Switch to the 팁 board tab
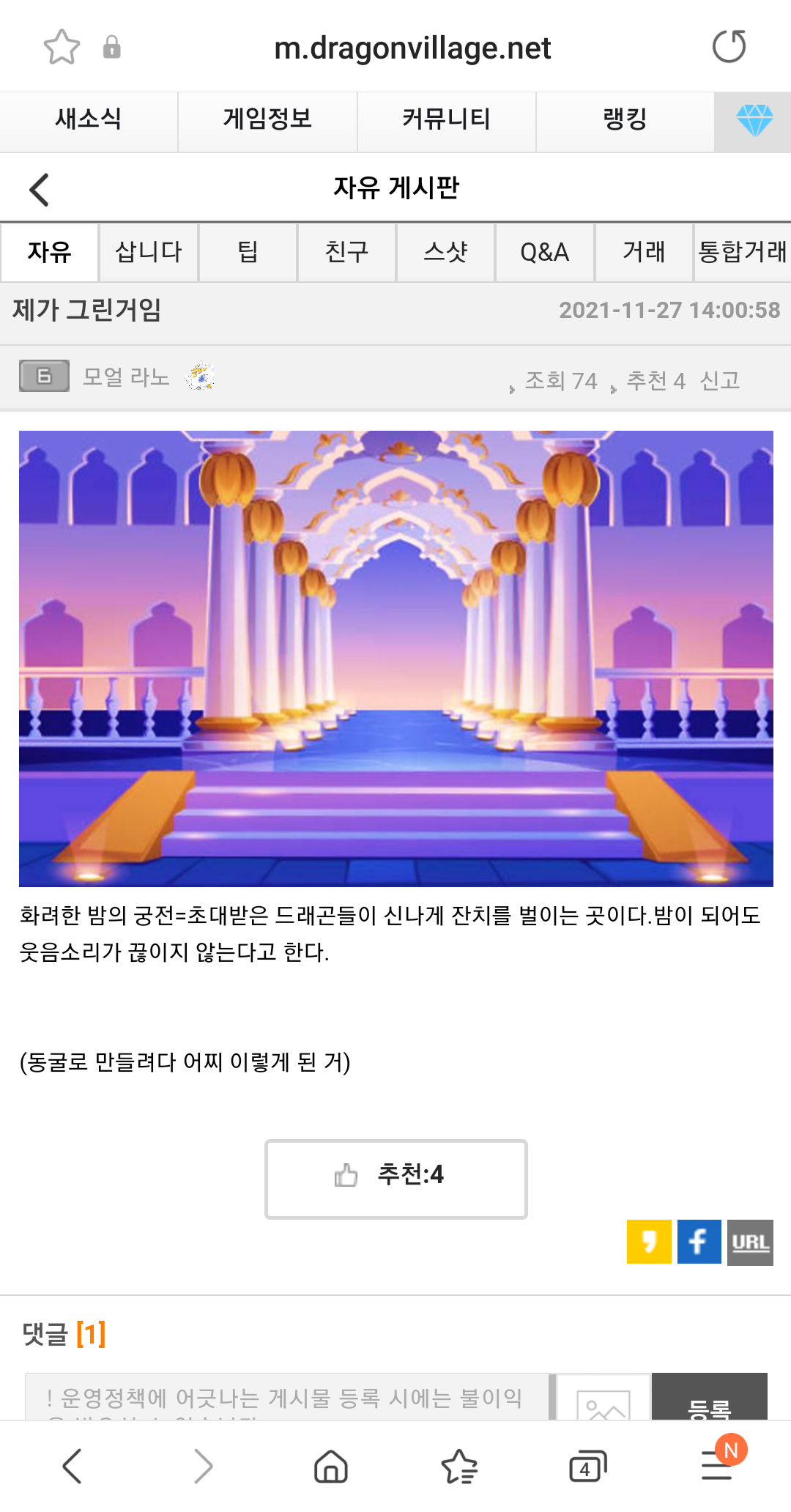 tap(248, 252)
